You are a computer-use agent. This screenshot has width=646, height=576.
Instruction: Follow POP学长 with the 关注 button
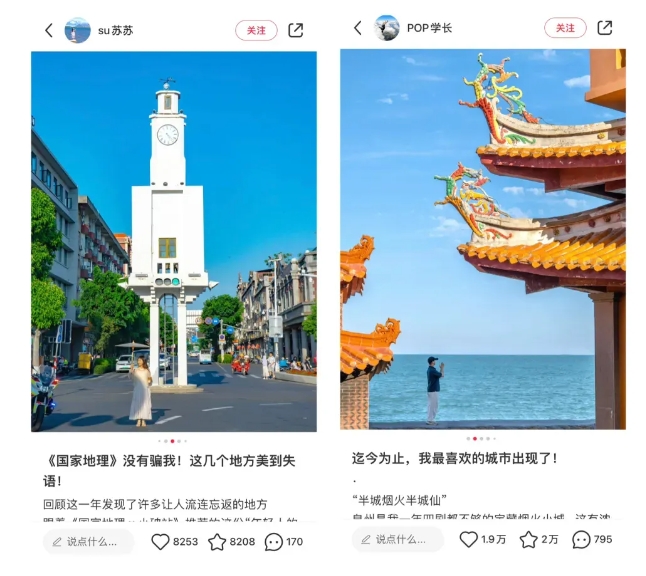565,28
